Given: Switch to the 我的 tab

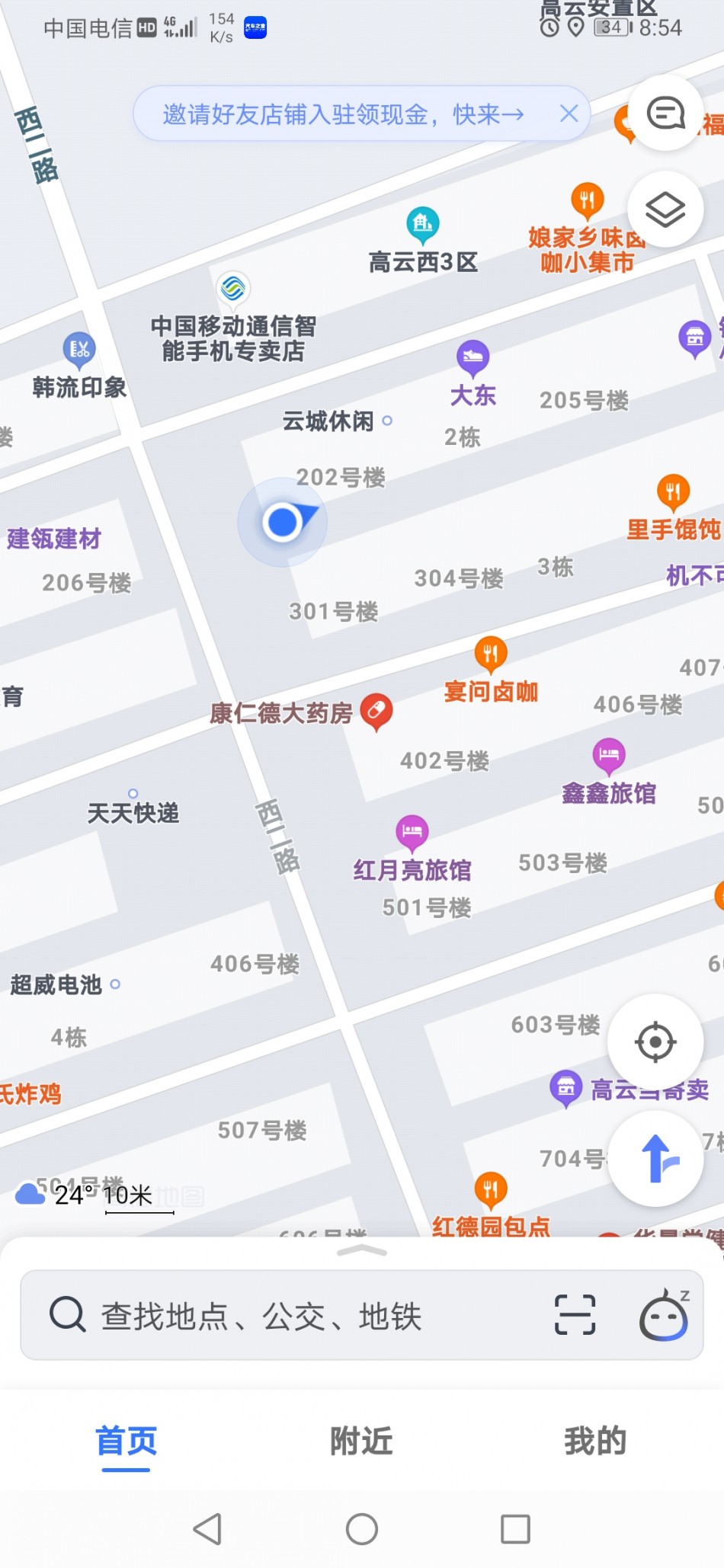Looking at the screenshot, I should coord(595,1441).
